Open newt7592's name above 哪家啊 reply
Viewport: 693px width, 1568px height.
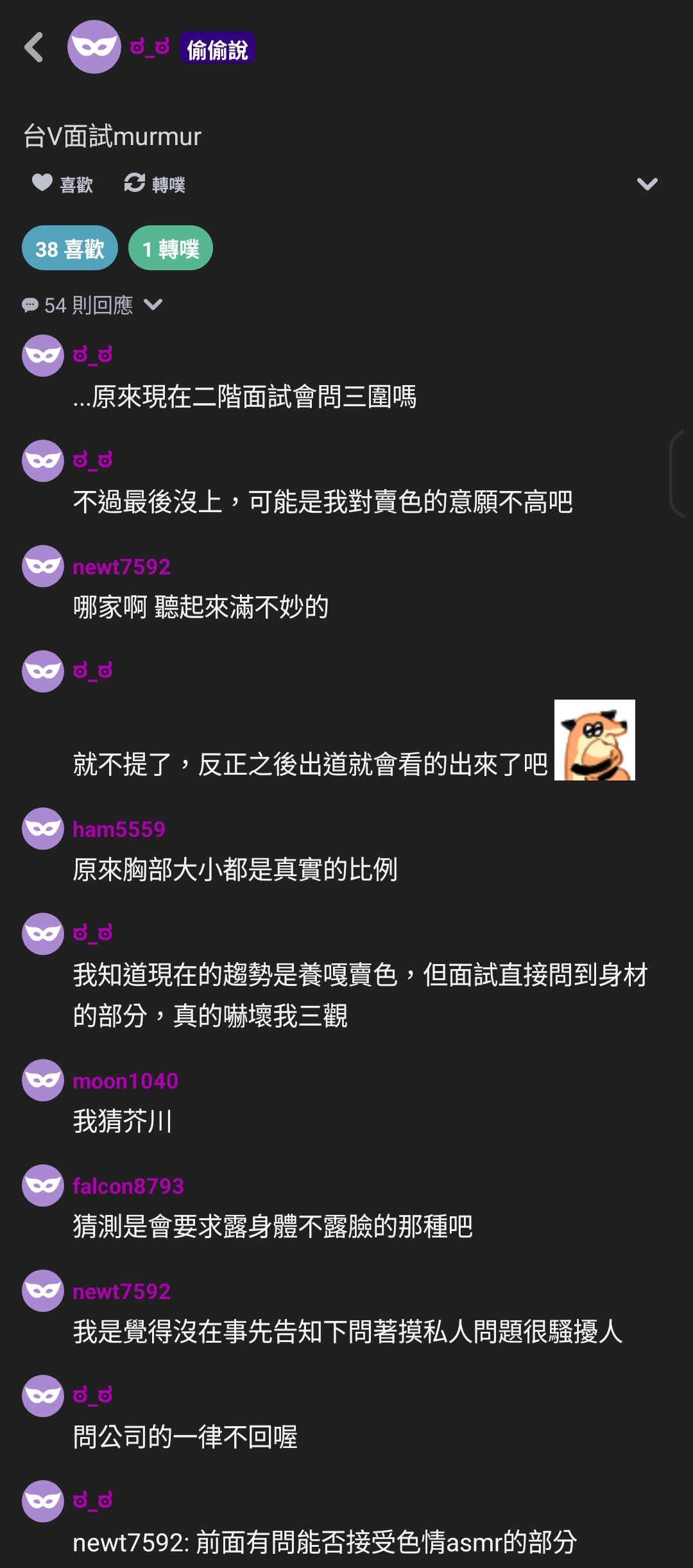point(121,567)
